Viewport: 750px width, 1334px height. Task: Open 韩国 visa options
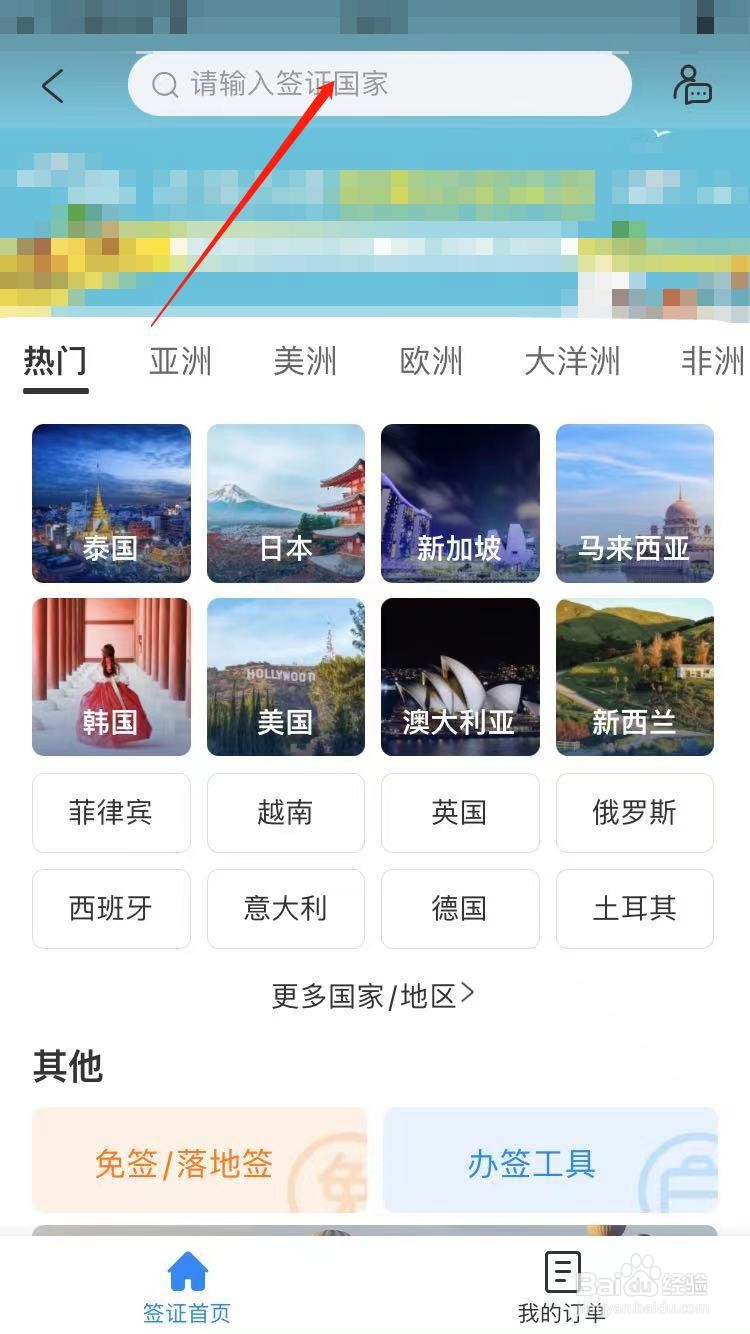tap(110, 677)
